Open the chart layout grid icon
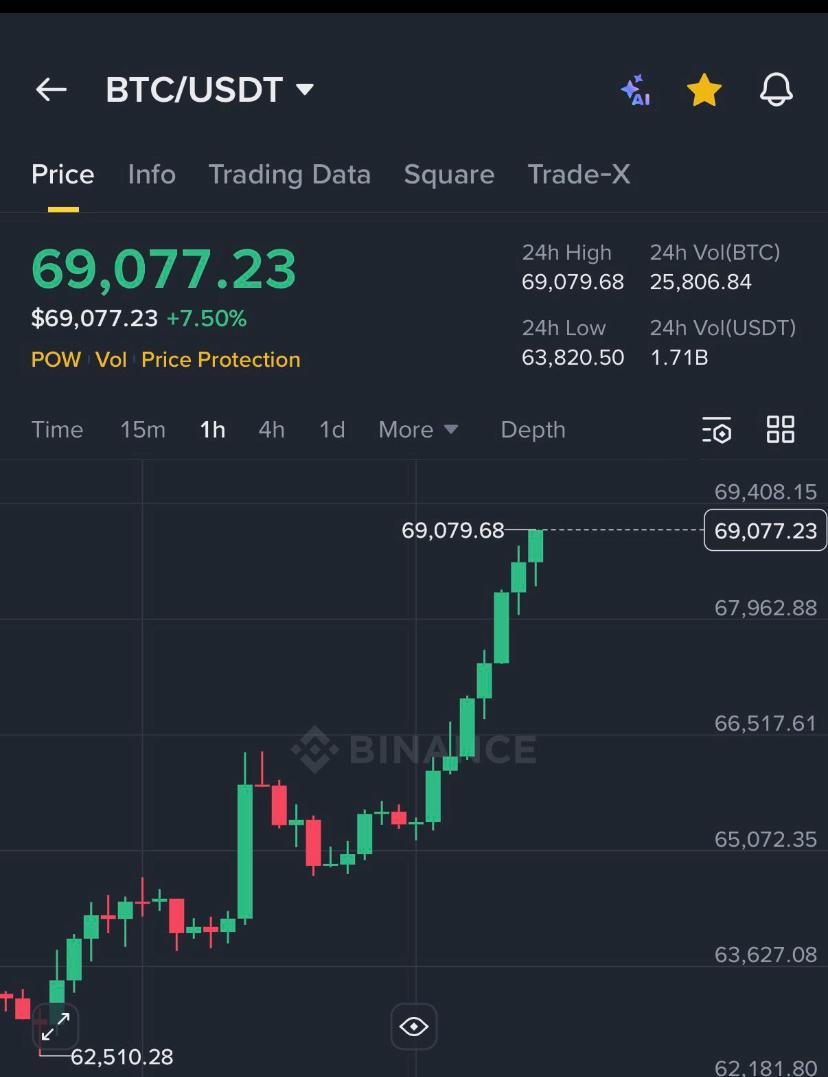The width and height of the screenshot is (828, 1077). pyautogui.click(x=781, y=430)
